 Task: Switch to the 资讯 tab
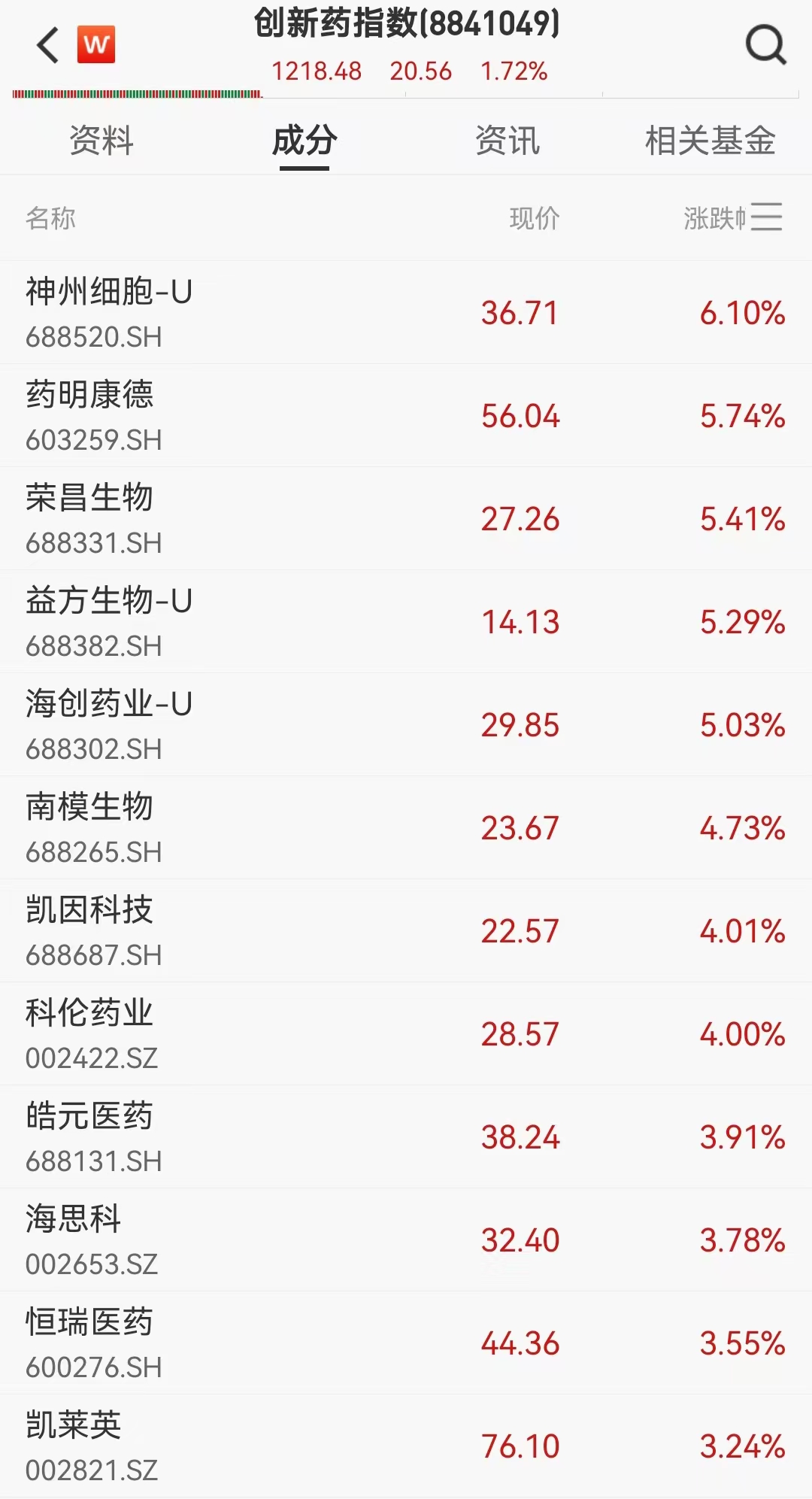507,141
